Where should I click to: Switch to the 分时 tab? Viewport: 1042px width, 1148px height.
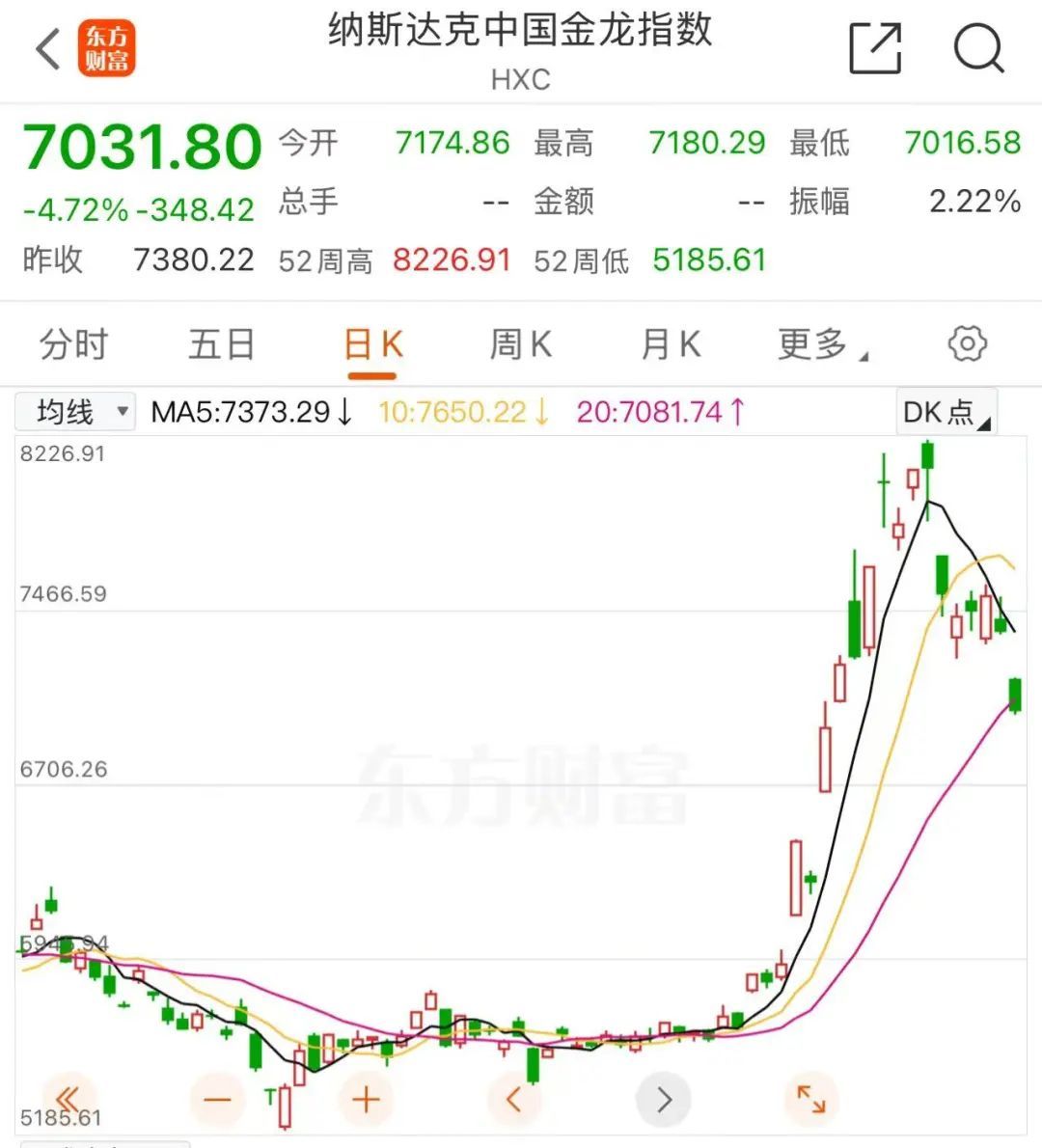[x=72, y=343]
